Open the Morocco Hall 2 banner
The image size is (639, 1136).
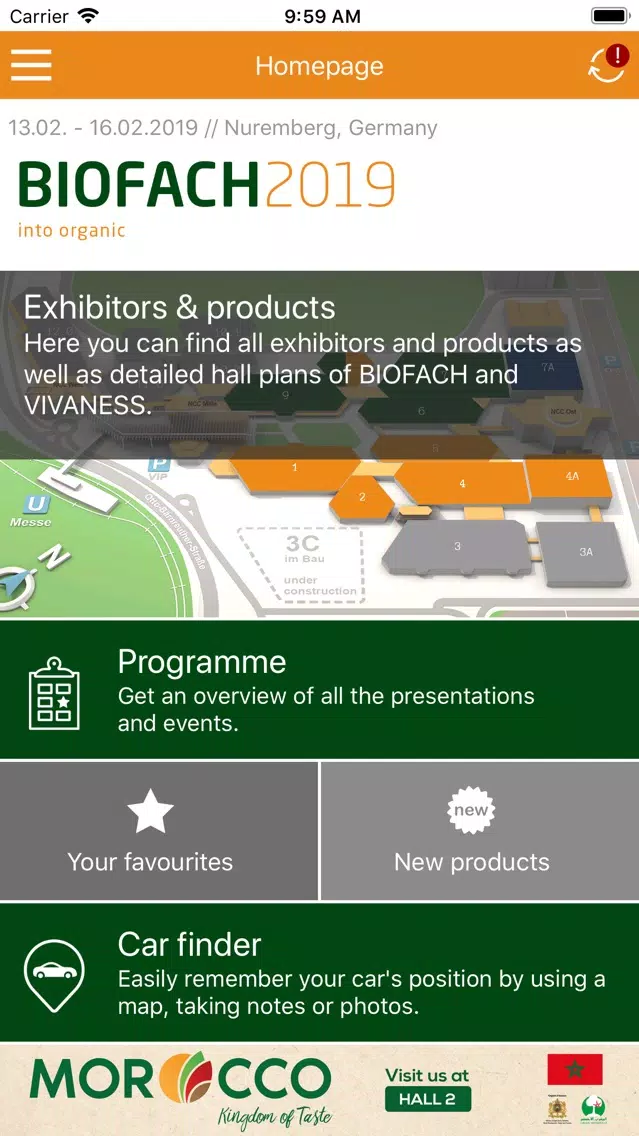coord(319,1090)
